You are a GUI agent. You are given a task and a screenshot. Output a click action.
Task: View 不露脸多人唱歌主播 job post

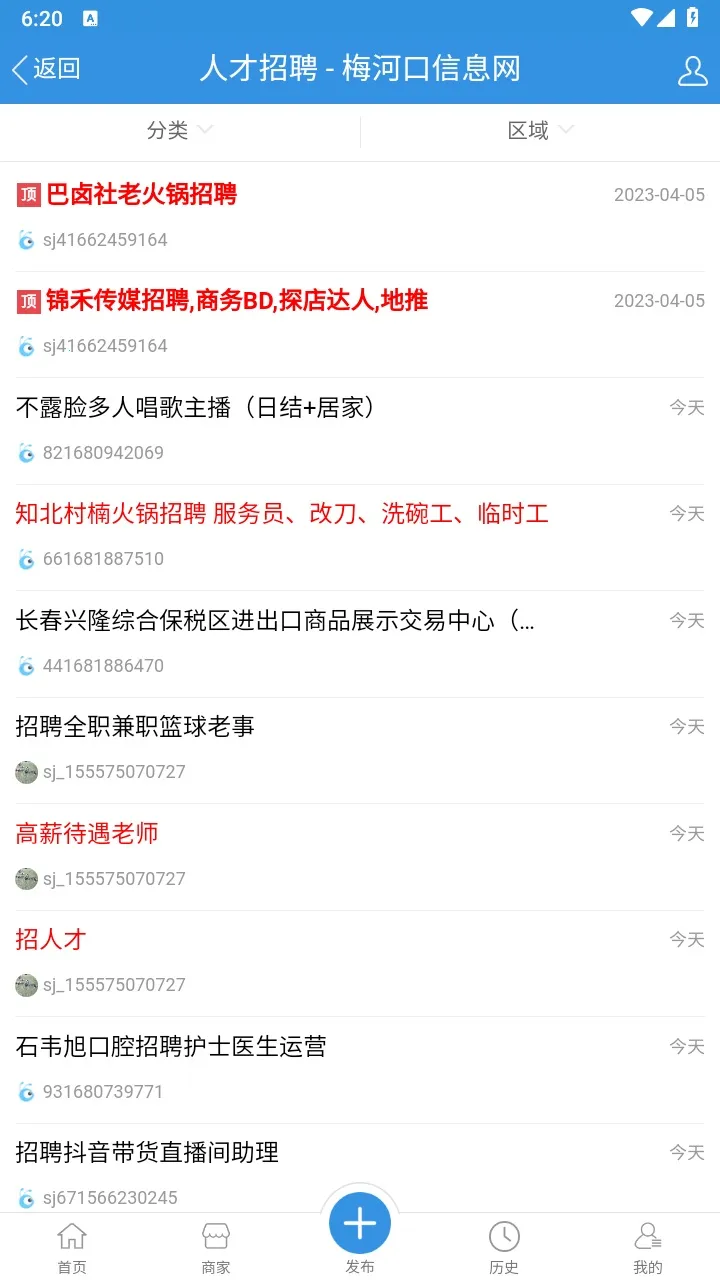195,407
